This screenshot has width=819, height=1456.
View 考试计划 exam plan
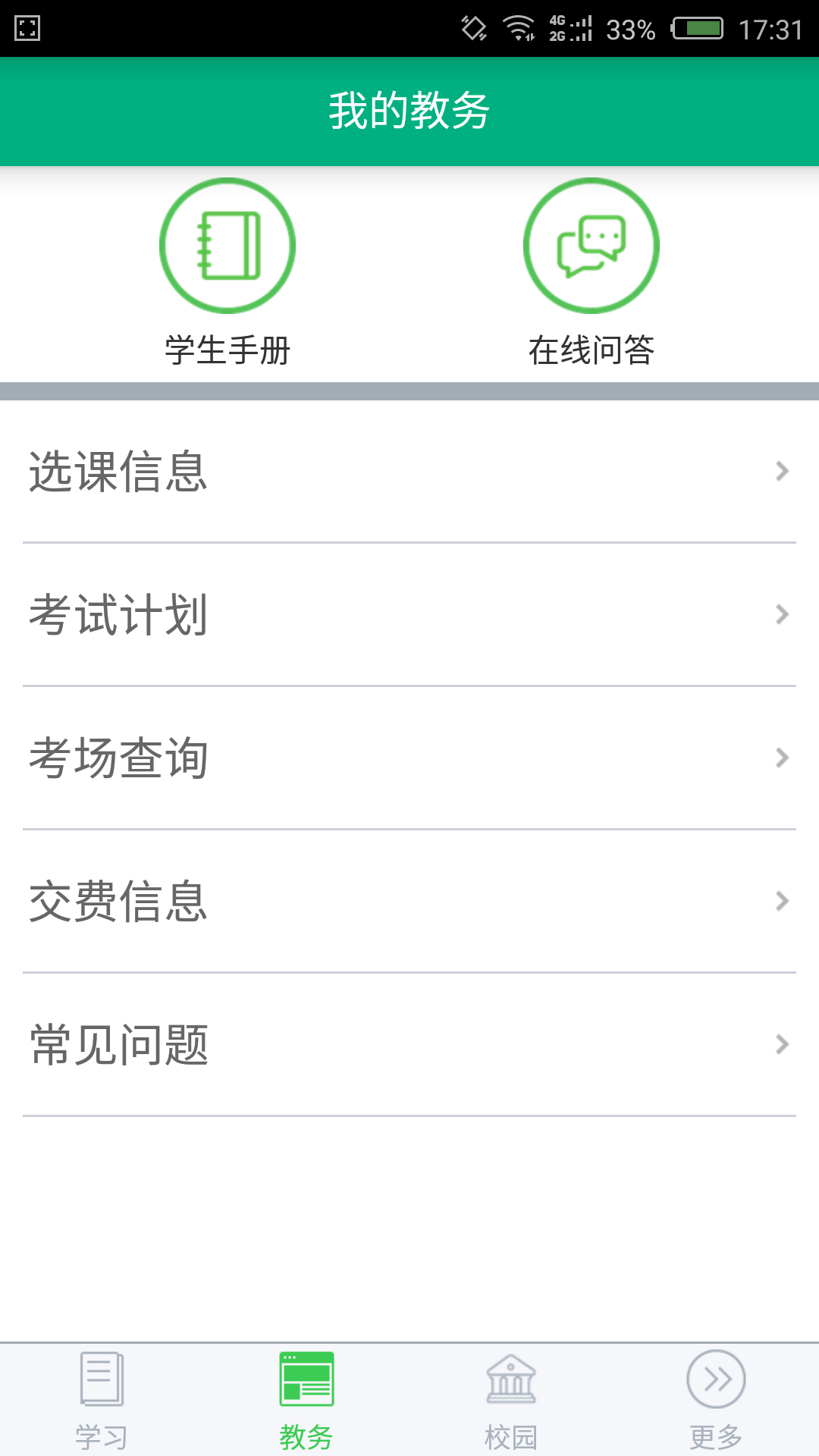point(409,615)
